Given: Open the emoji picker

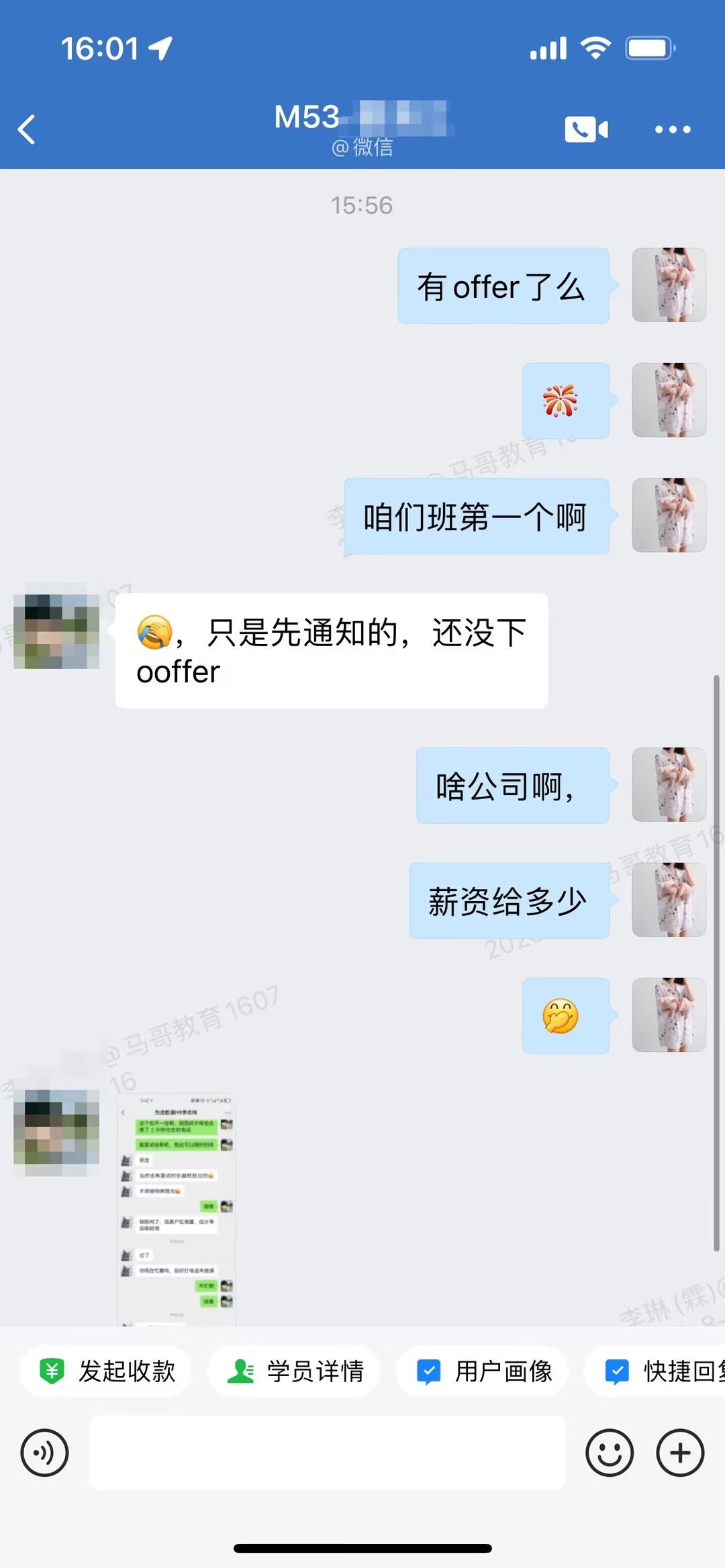Looking at the screenshot, I should point(609,1453).
